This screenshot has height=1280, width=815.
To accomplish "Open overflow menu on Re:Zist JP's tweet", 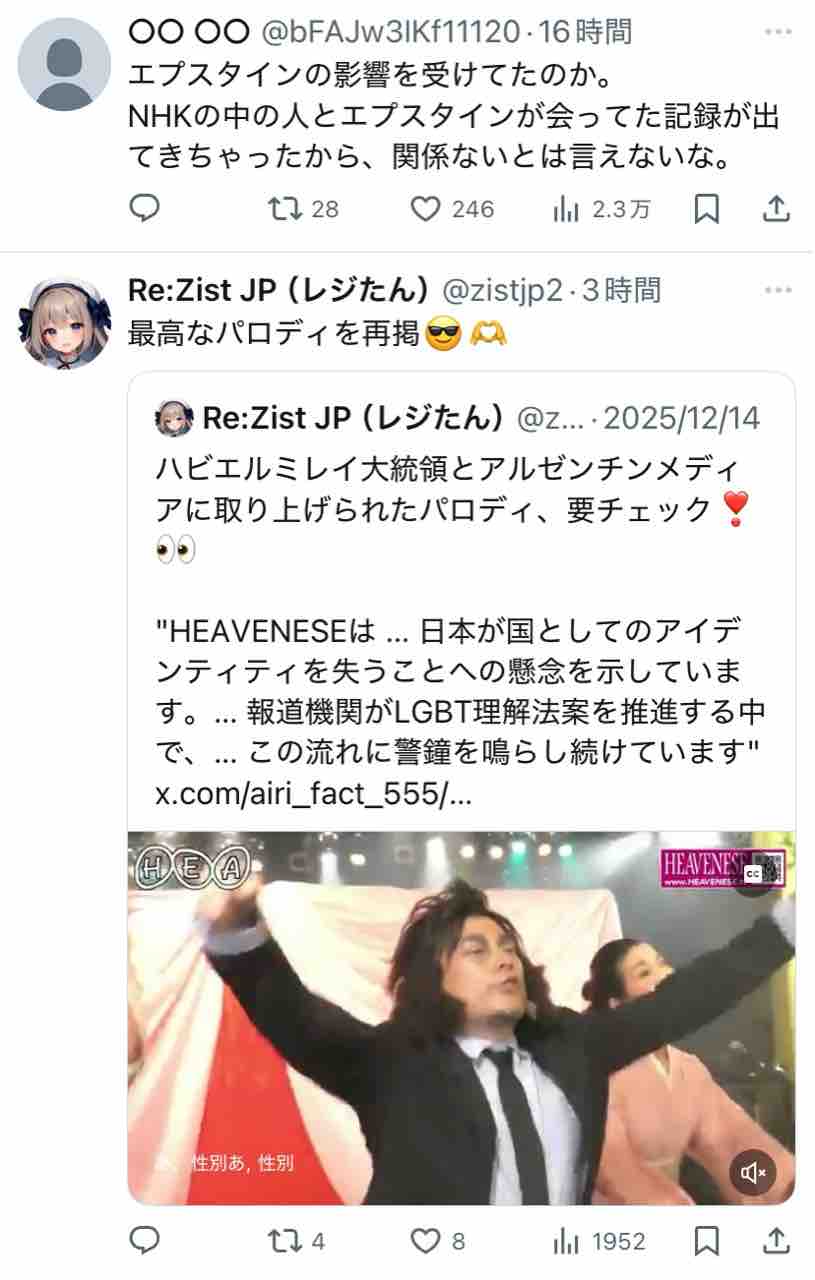I will pos(778,290).
